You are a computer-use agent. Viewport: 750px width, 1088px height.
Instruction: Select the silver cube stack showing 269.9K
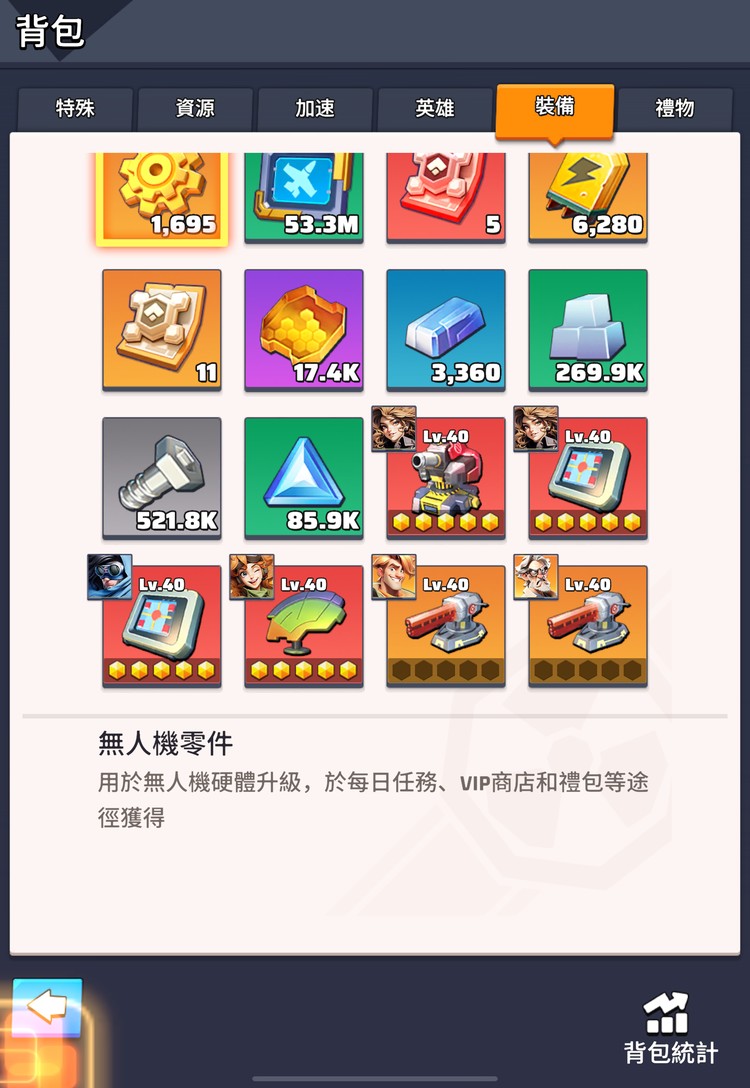pyautogui.click(x=587, y=330)
